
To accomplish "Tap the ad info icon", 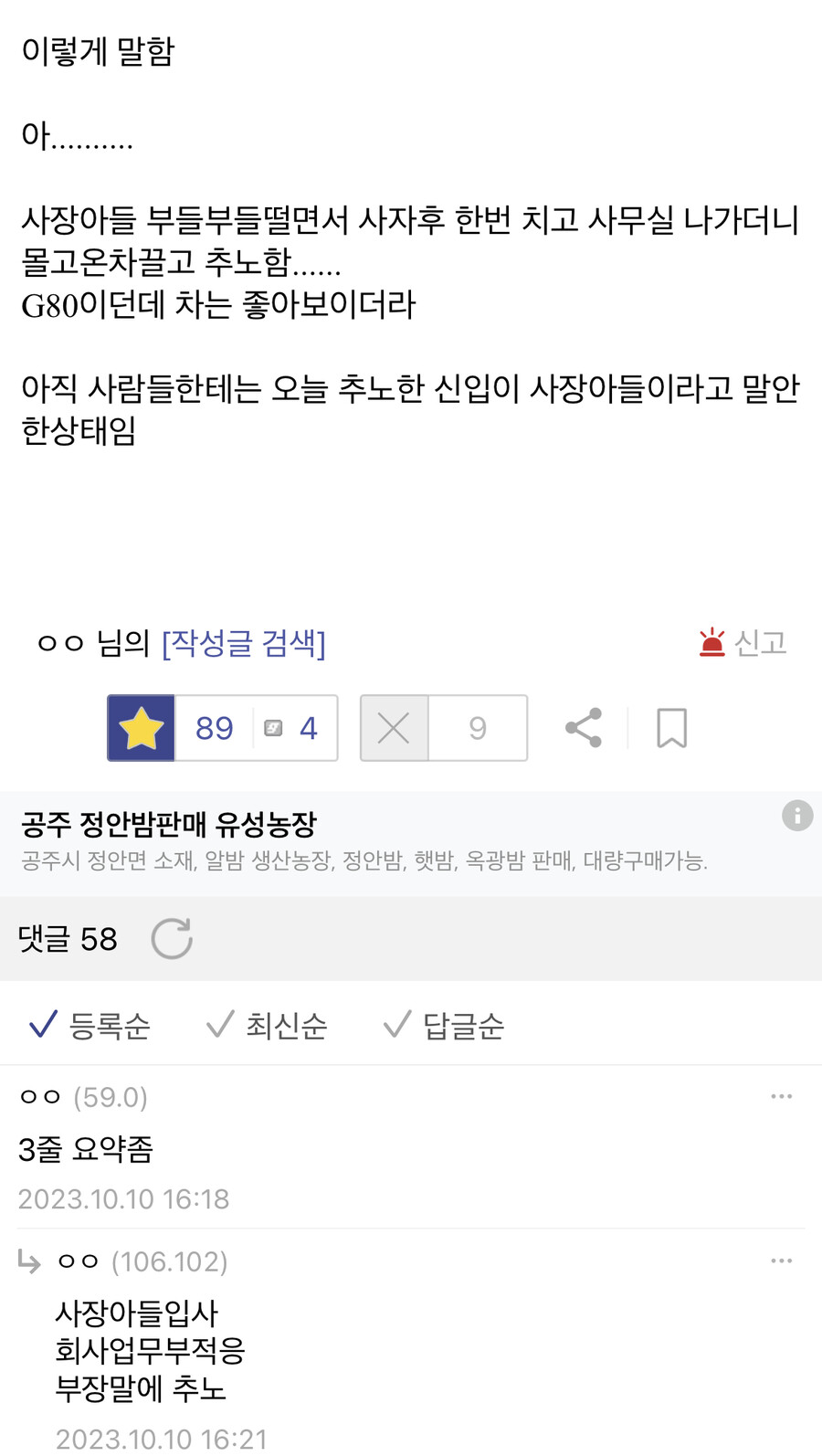I will (x=797, y=815).
